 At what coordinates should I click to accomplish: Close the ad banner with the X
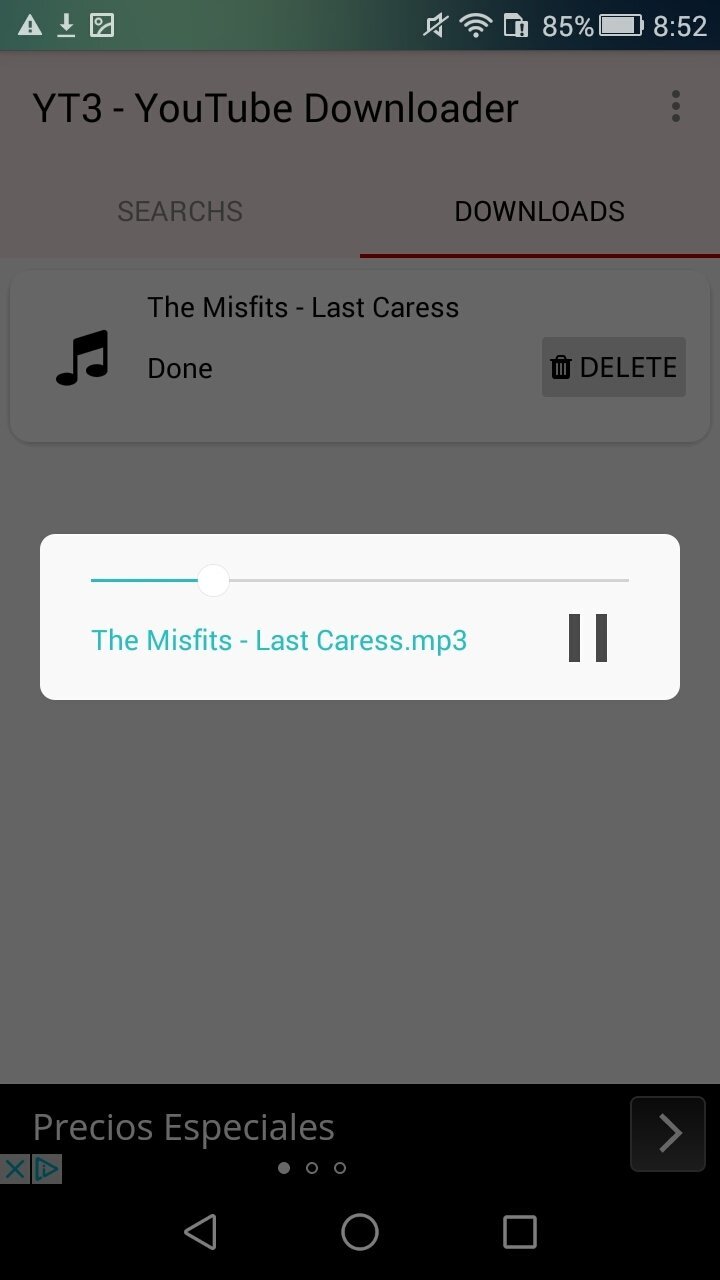pyautogui.click(x=14, y=1168)
